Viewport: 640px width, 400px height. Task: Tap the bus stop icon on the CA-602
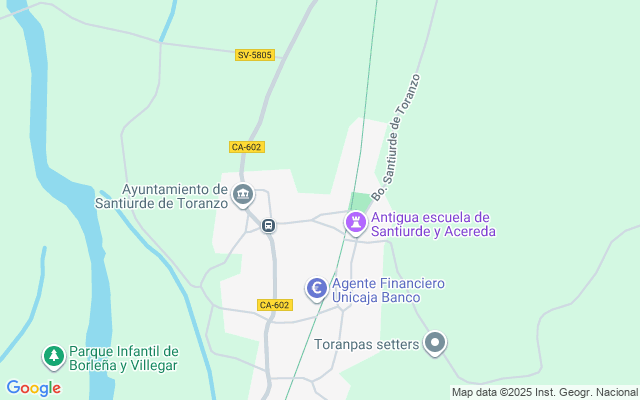tap(268, 226)
